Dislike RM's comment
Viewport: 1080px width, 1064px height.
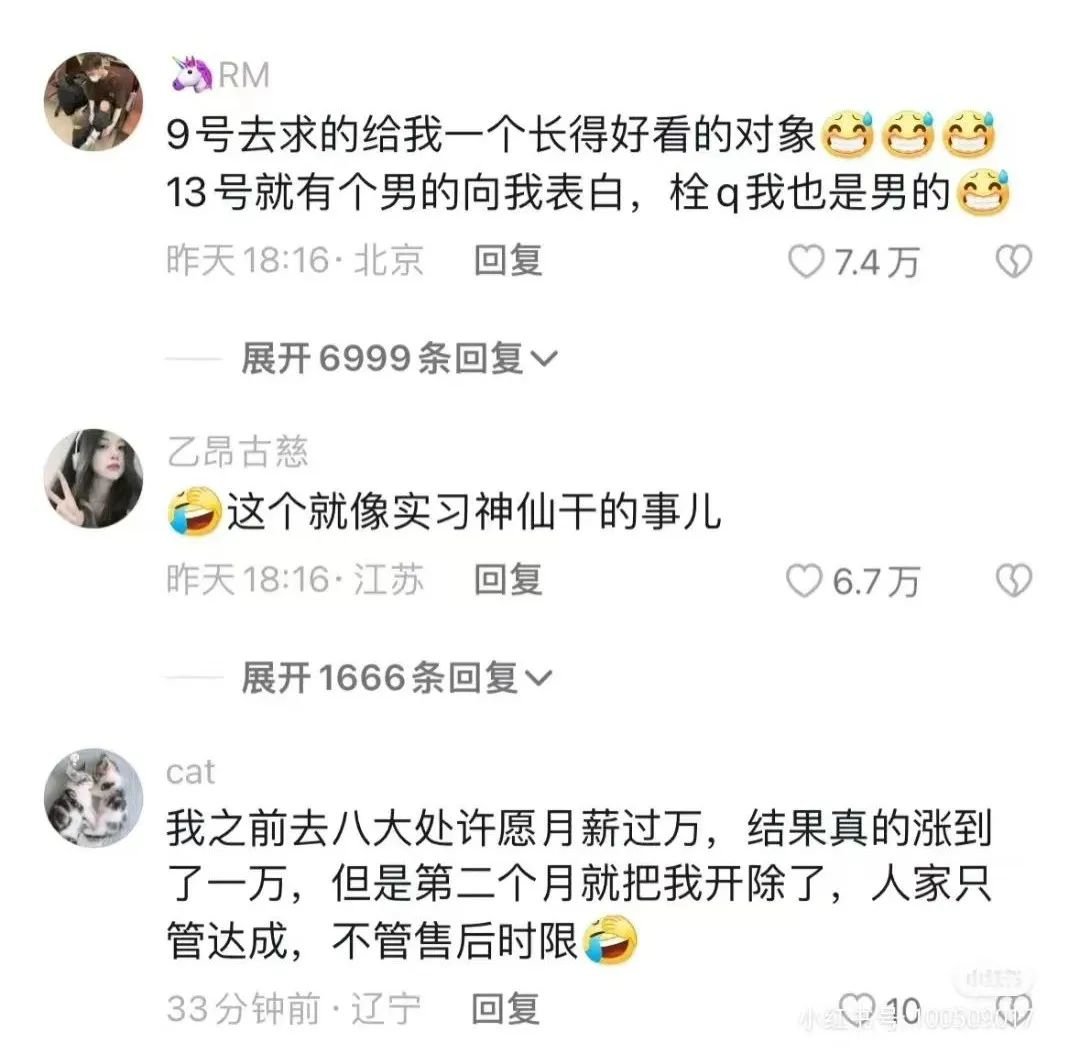tap(1014, 263)
